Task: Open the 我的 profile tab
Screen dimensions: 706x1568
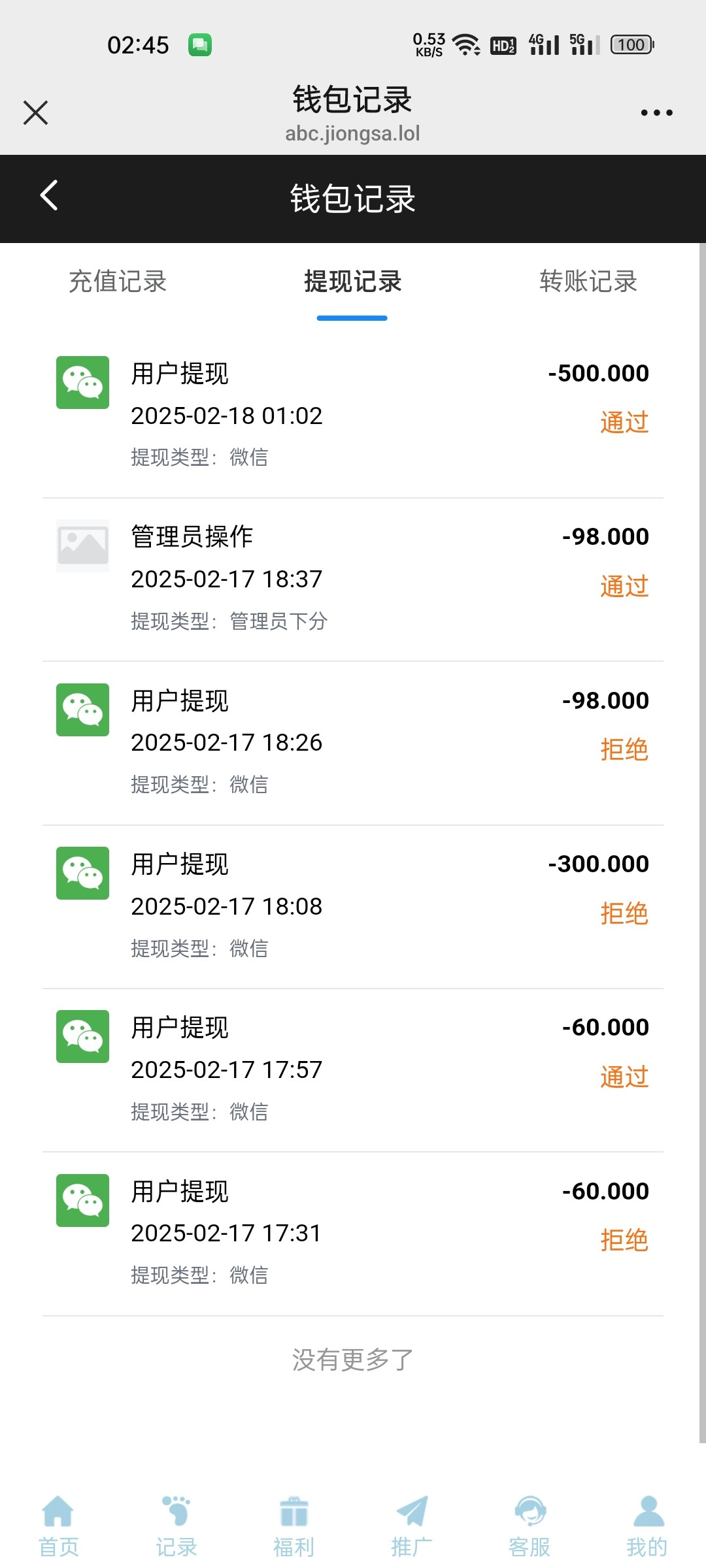Action: click(647, 1526)
